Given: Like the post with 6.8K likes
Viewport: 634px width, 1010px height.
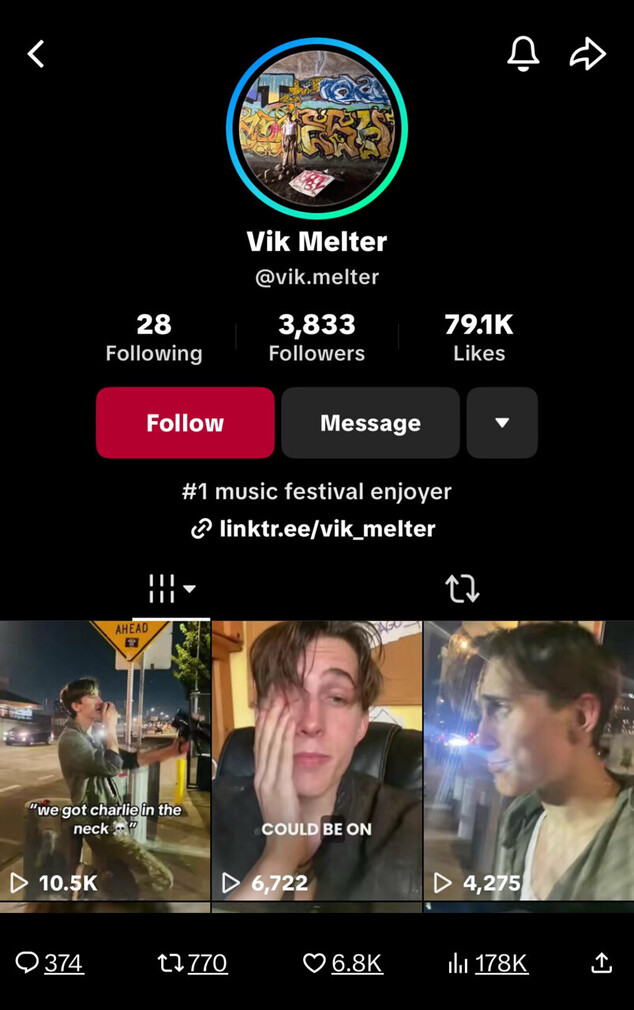Looking at the screenshot, I should click(342, 963).
